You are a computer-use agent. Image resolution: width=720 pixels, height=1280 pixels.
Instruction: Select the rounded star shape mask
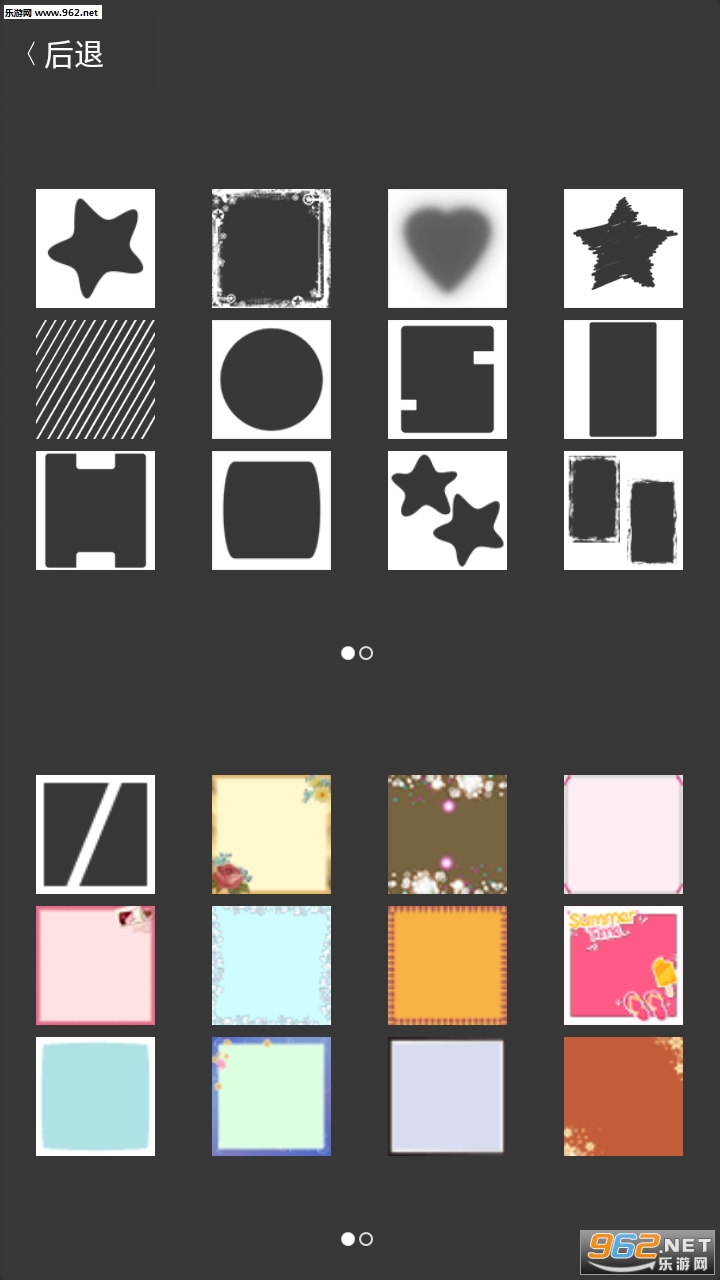95,248
